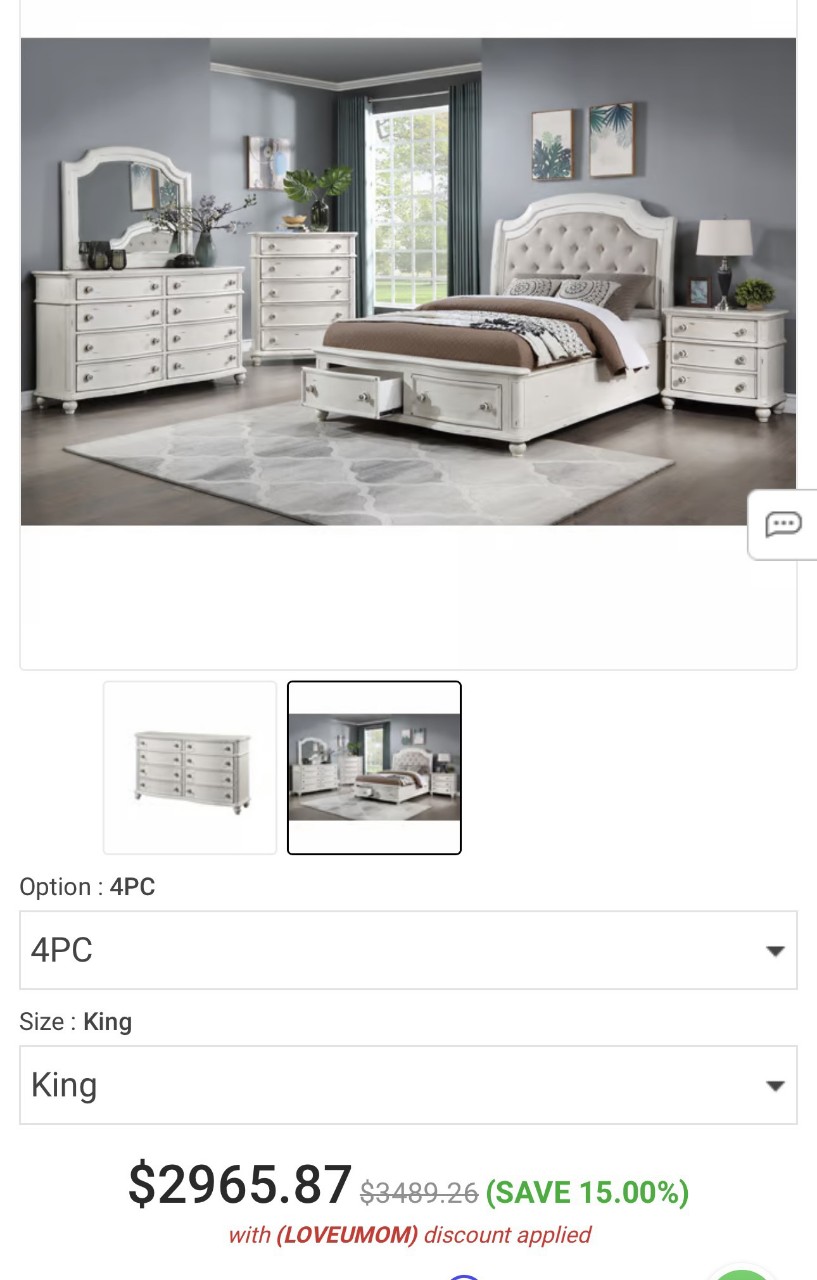
Task: Tap the main bedroom product image
Action: coord(408,282)
